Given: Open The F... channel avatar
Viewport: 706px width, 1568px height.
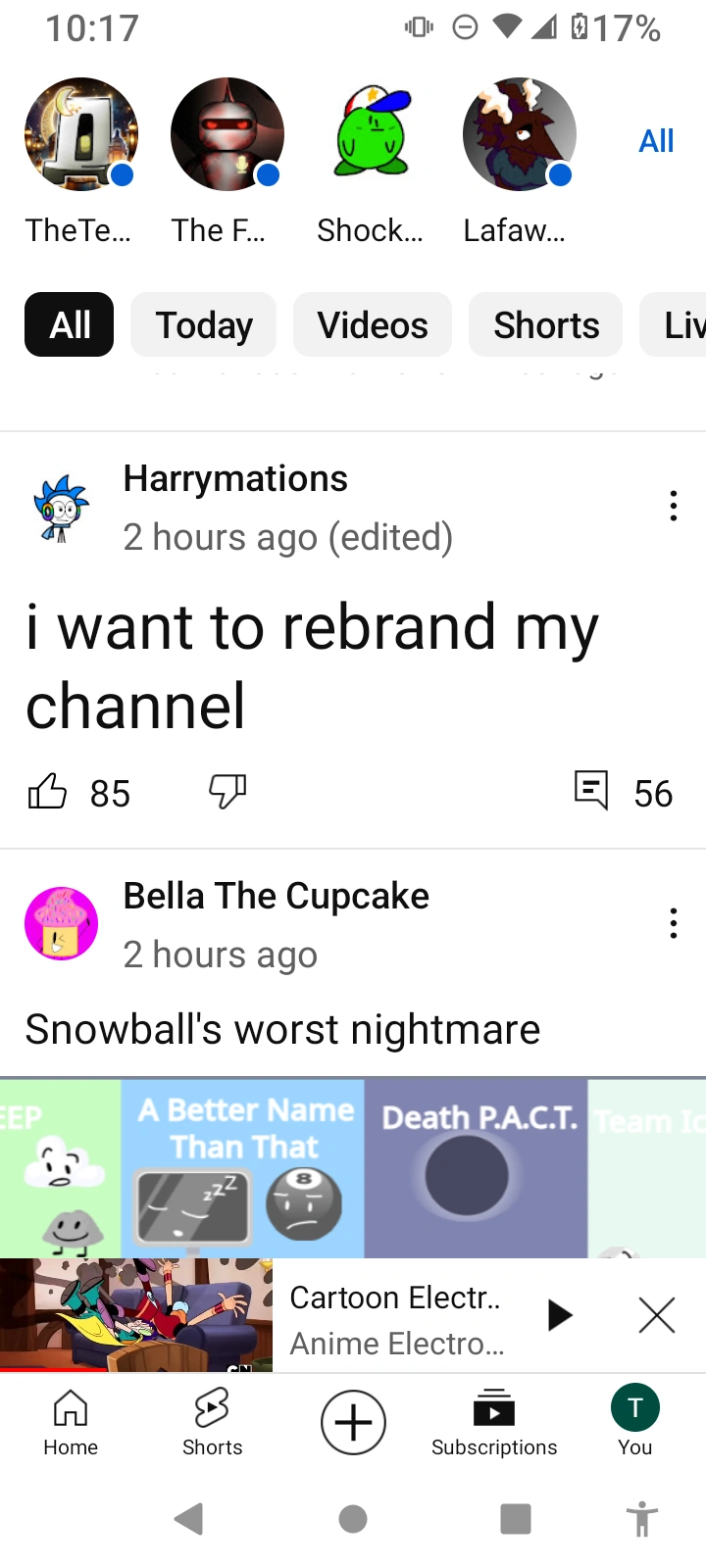Looking at the screenshot, I should [227, 135].
